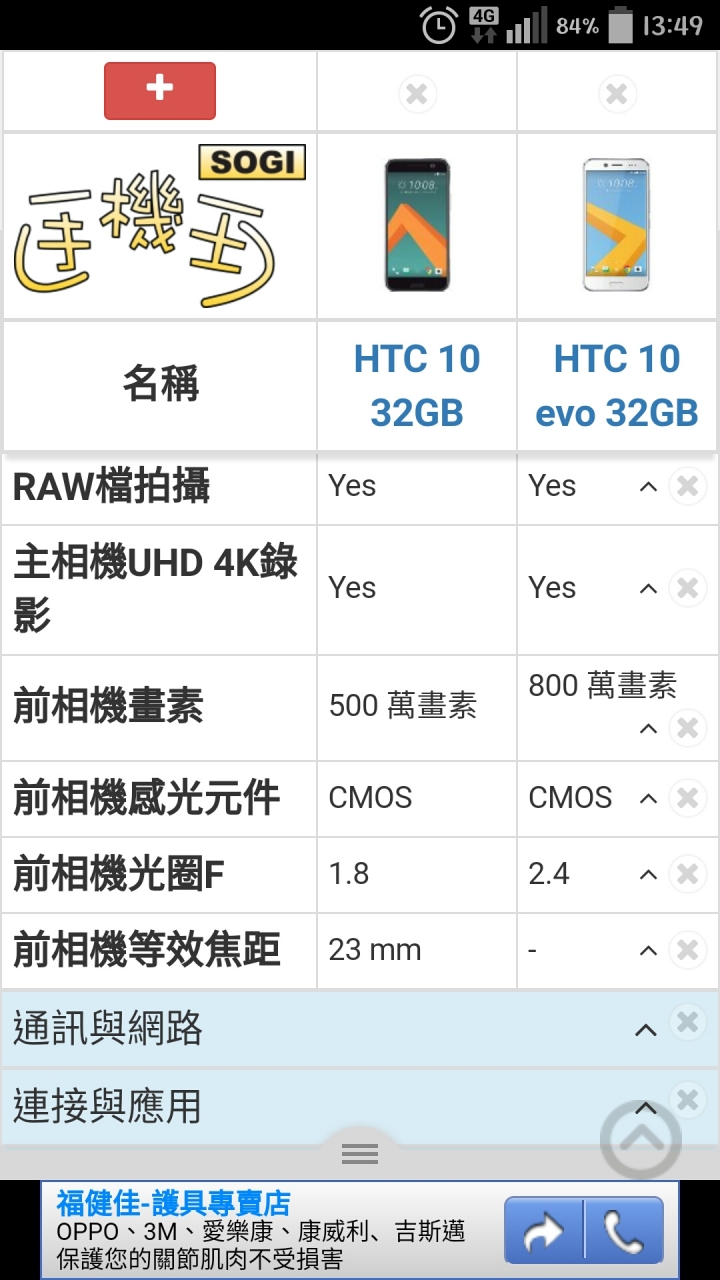View the HTC 10 evo phone image
This screenshot has width=720, height=1280.
click(x=617, y=225)
